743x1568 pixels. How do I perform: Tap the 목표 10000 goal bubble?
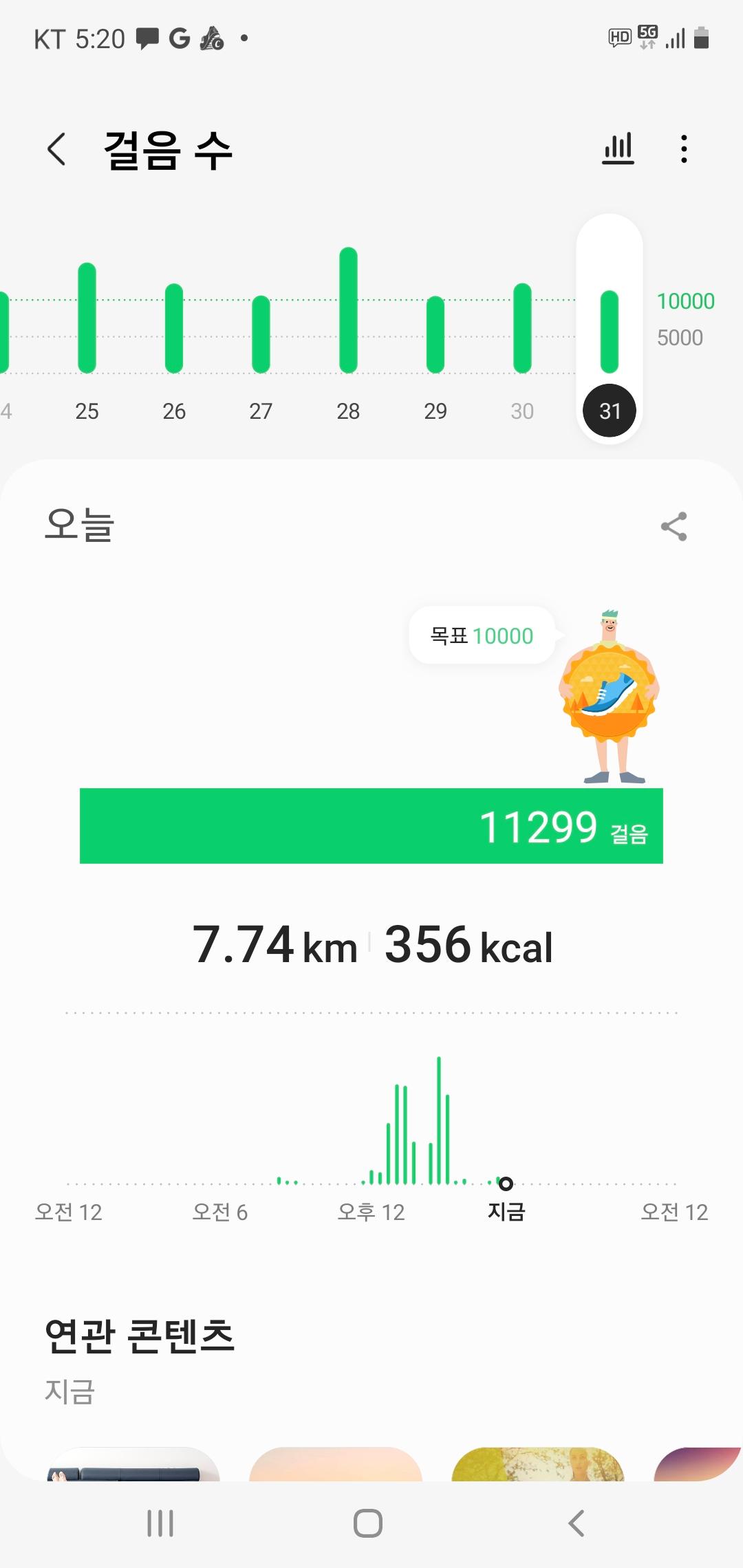(x=482, y=635)
